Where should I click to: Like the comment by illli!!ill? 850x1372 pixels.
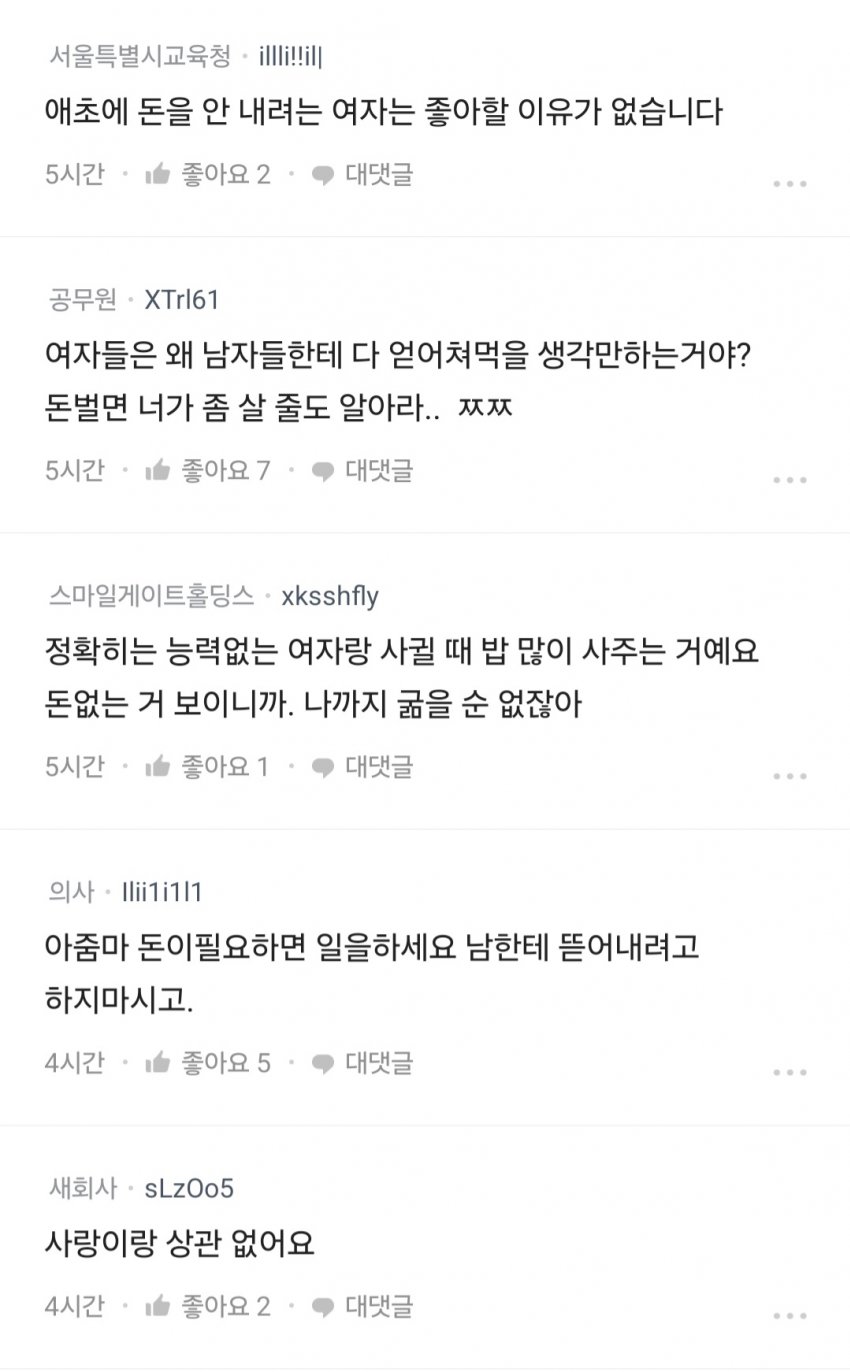coord(208,175)
